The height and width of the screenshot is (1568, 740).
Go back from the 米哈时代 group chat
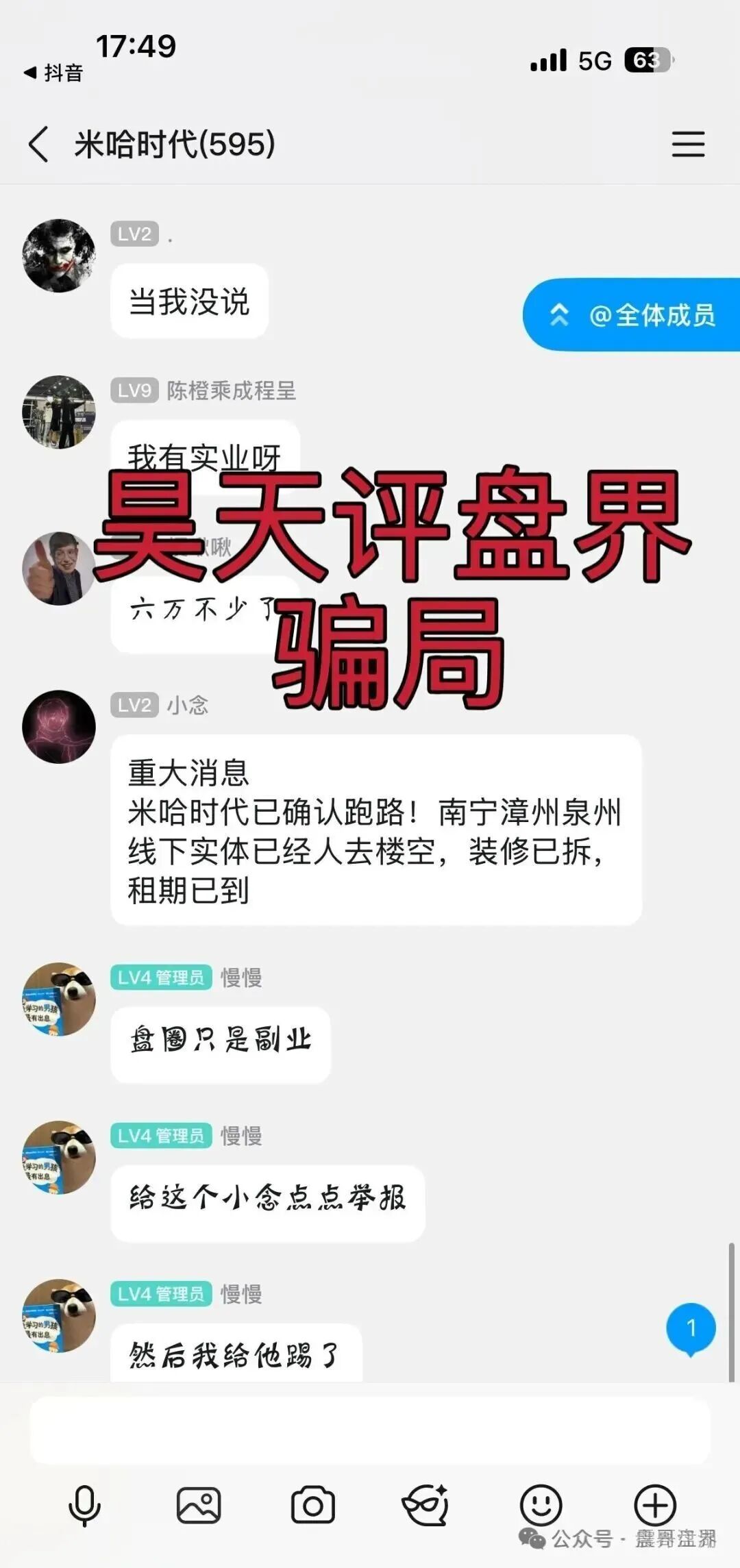pos(39,144)
